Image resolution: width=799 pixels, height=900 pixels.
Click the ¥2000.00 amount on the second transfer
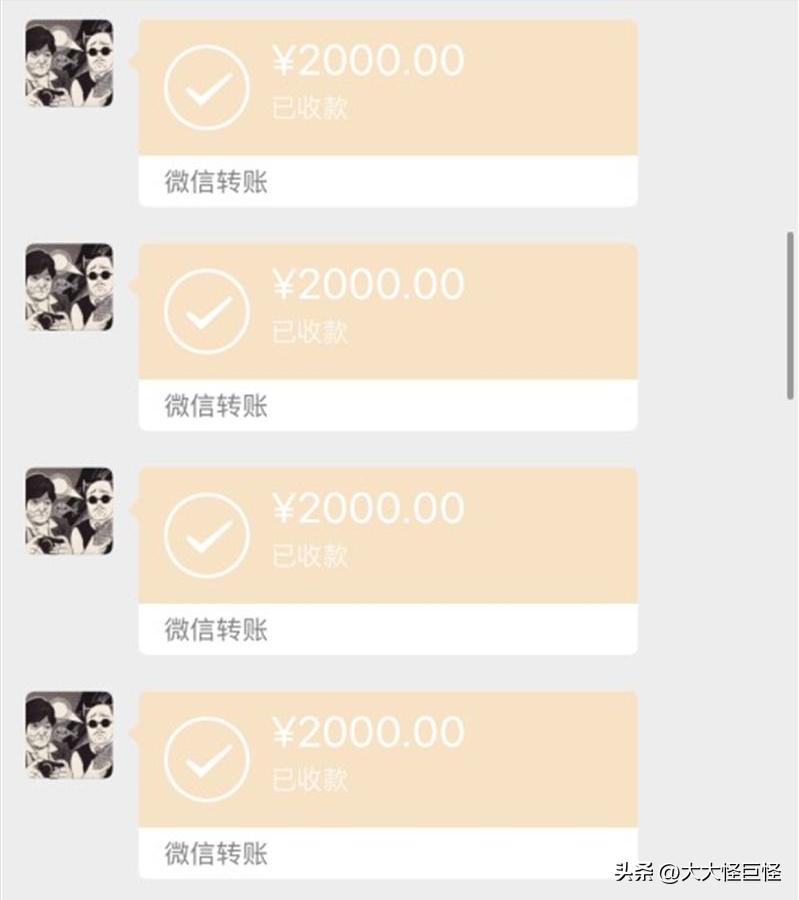tap(370, 287)
